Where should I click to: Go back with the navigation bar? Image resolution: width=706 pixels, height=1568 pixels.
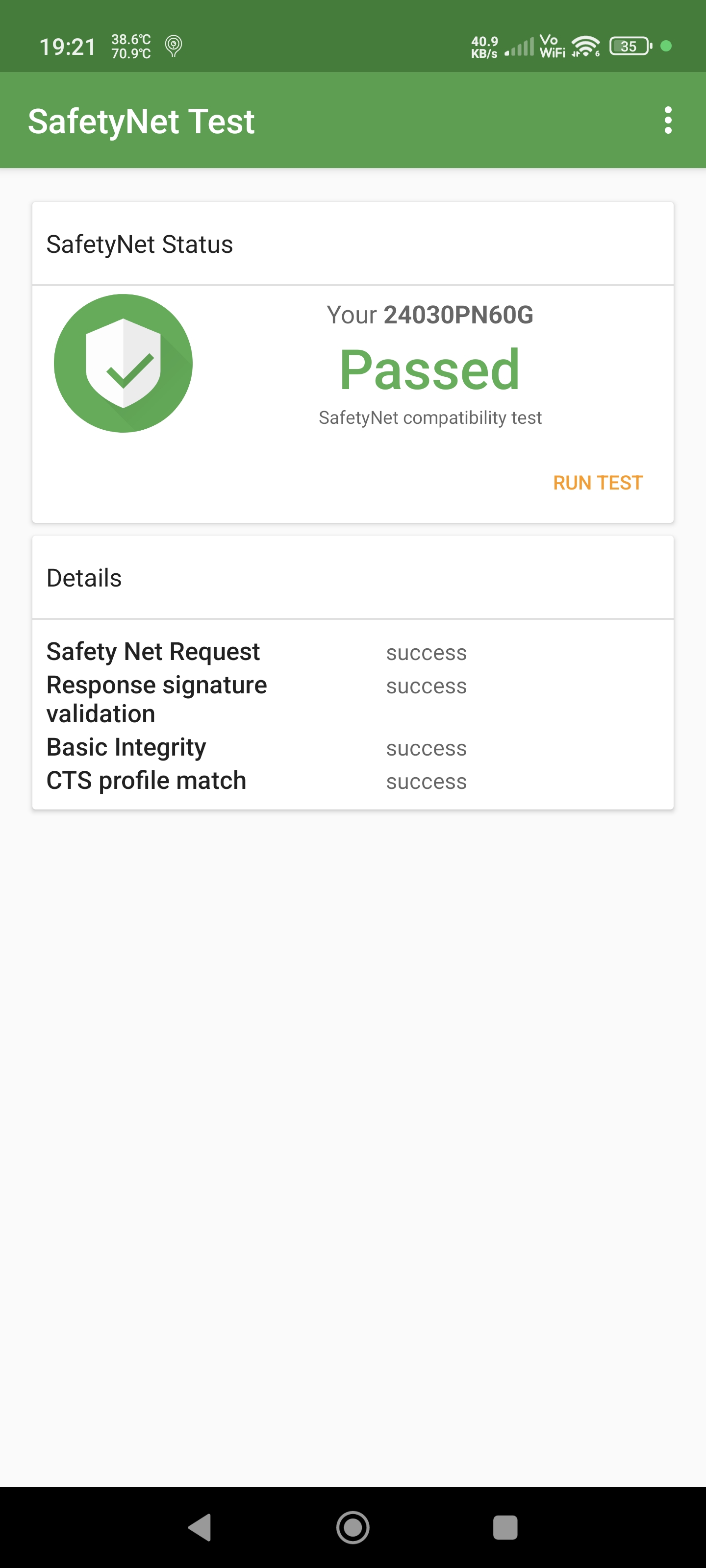(200, 1527)
